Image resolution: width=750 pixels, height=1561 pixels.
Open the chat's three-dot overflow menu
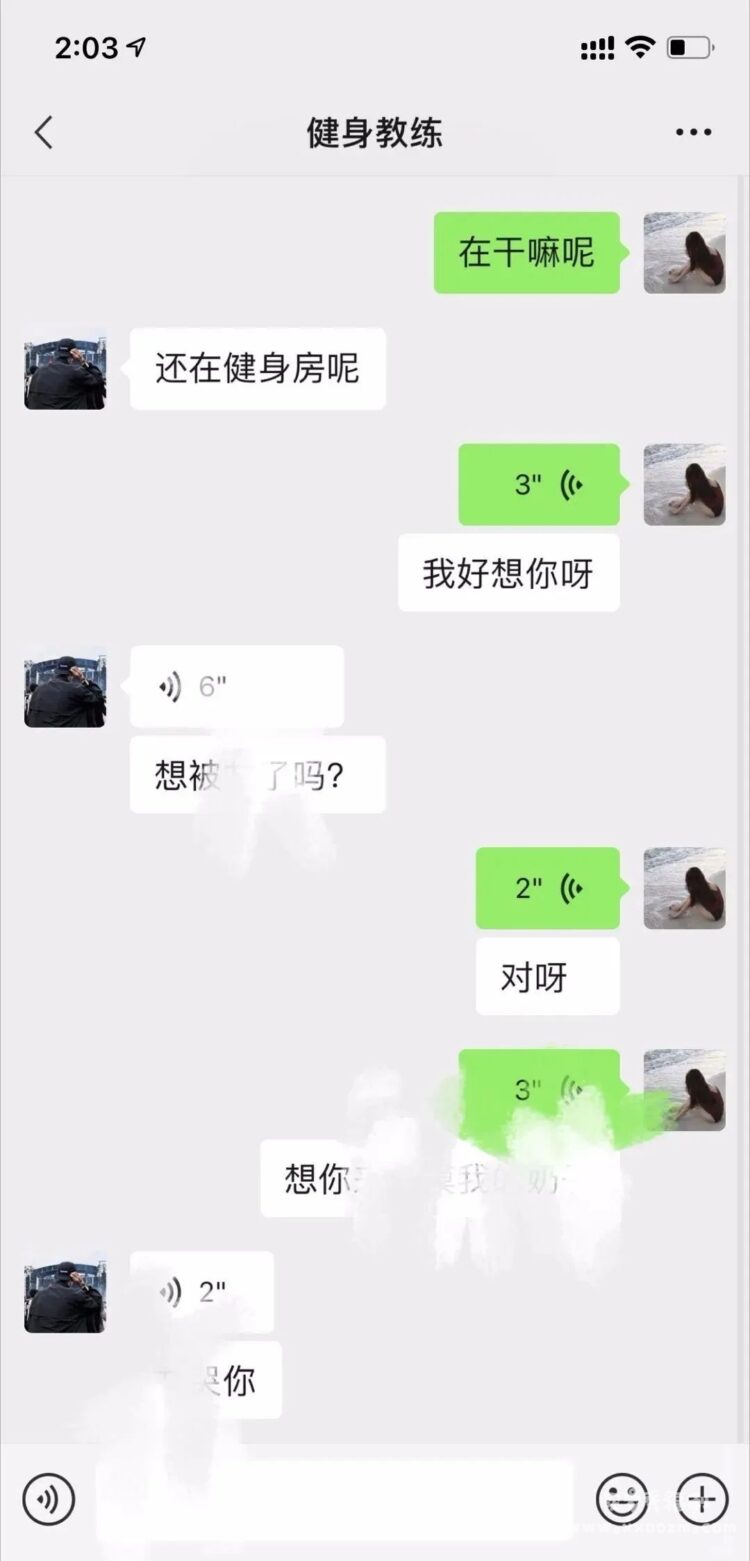click(x=693, y=132)
